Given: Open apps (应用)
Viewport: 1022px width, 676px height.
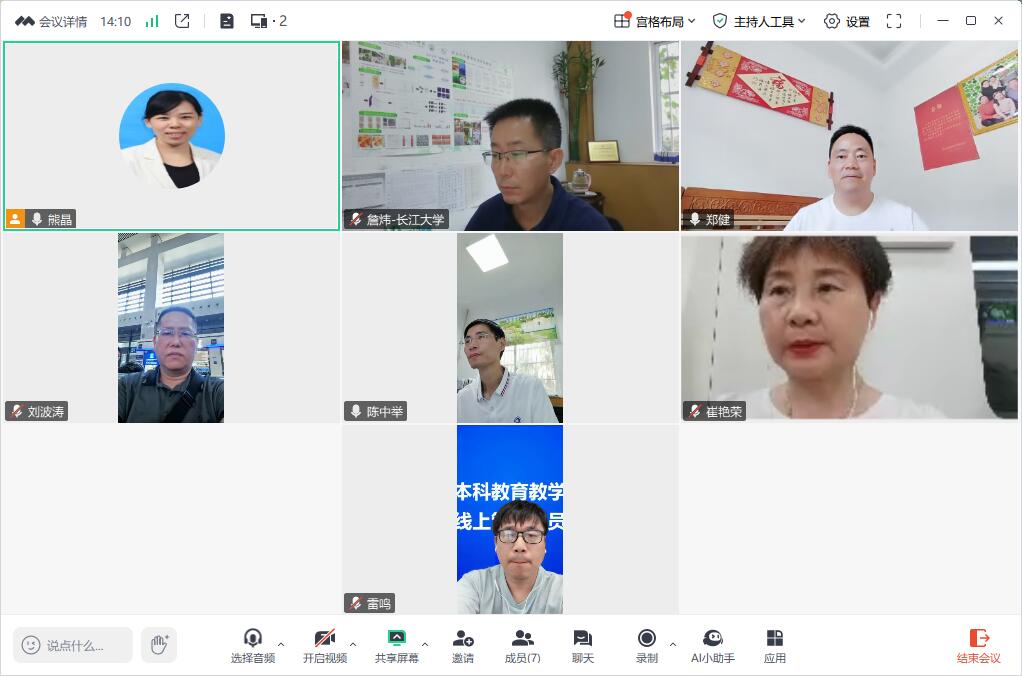Looking at the screenshot, I should pos(775,645).
